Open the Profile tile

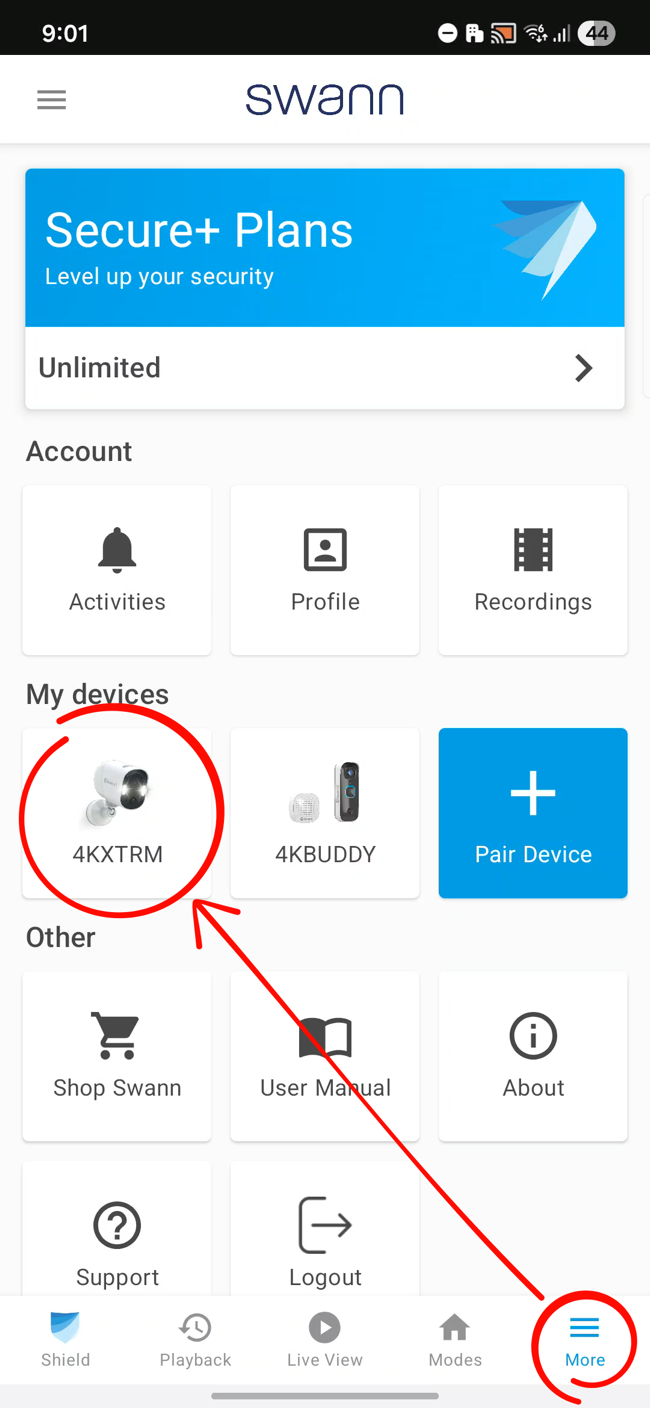[325, 570]
